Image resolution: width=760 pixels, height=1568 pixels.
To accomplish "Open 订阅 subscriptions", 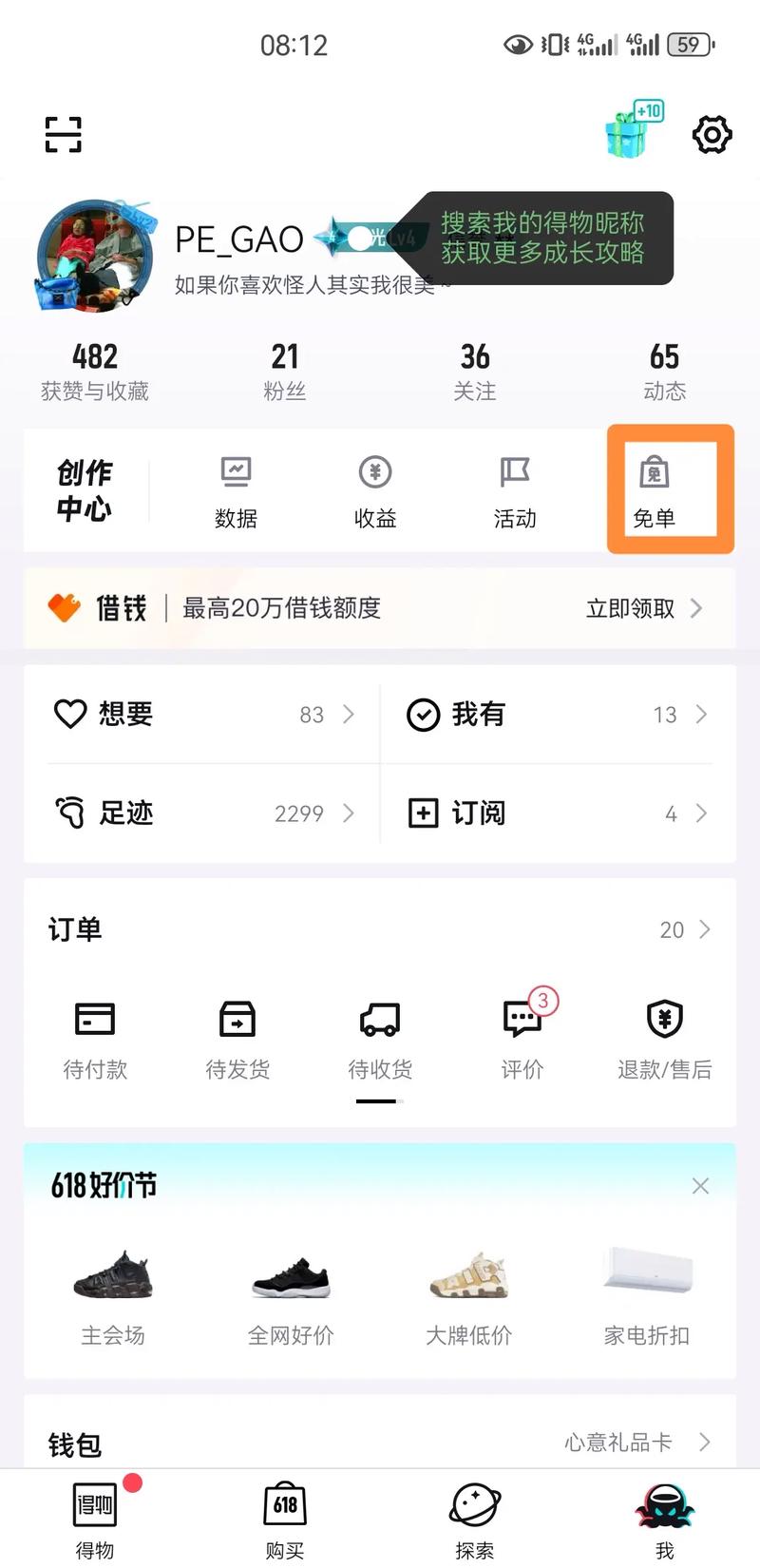I will point(556,813).
